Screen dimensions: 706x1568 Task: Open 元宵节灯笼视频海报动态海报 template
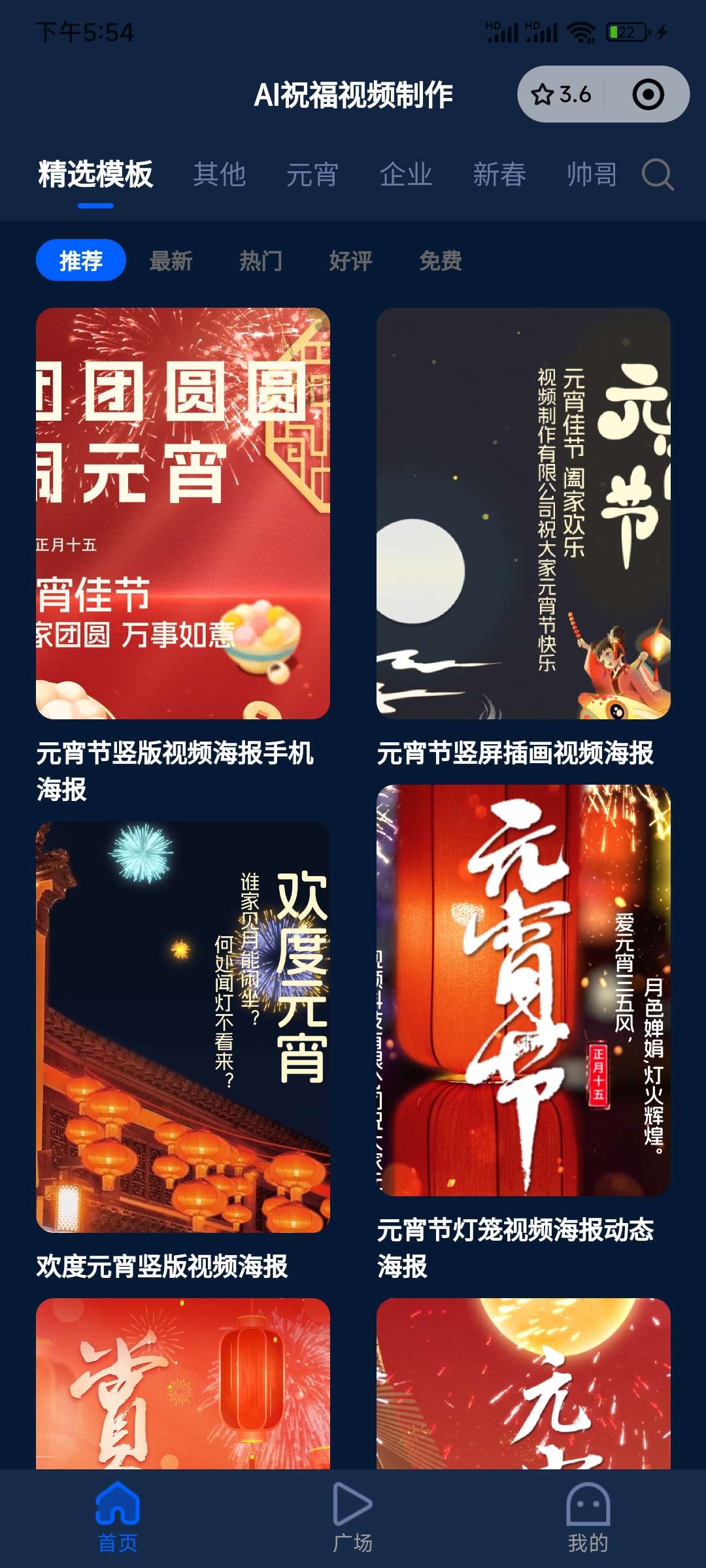(523, 990)
